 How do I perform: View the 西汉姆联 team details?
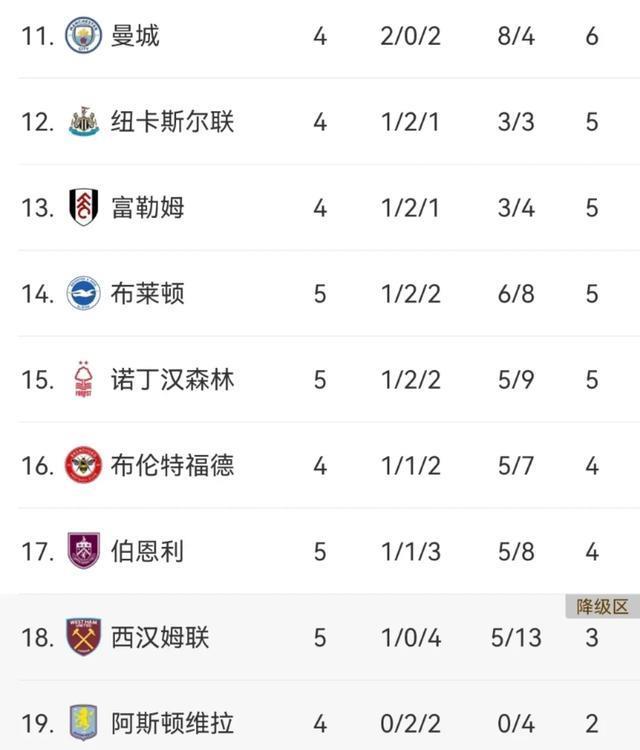point(160,637)
